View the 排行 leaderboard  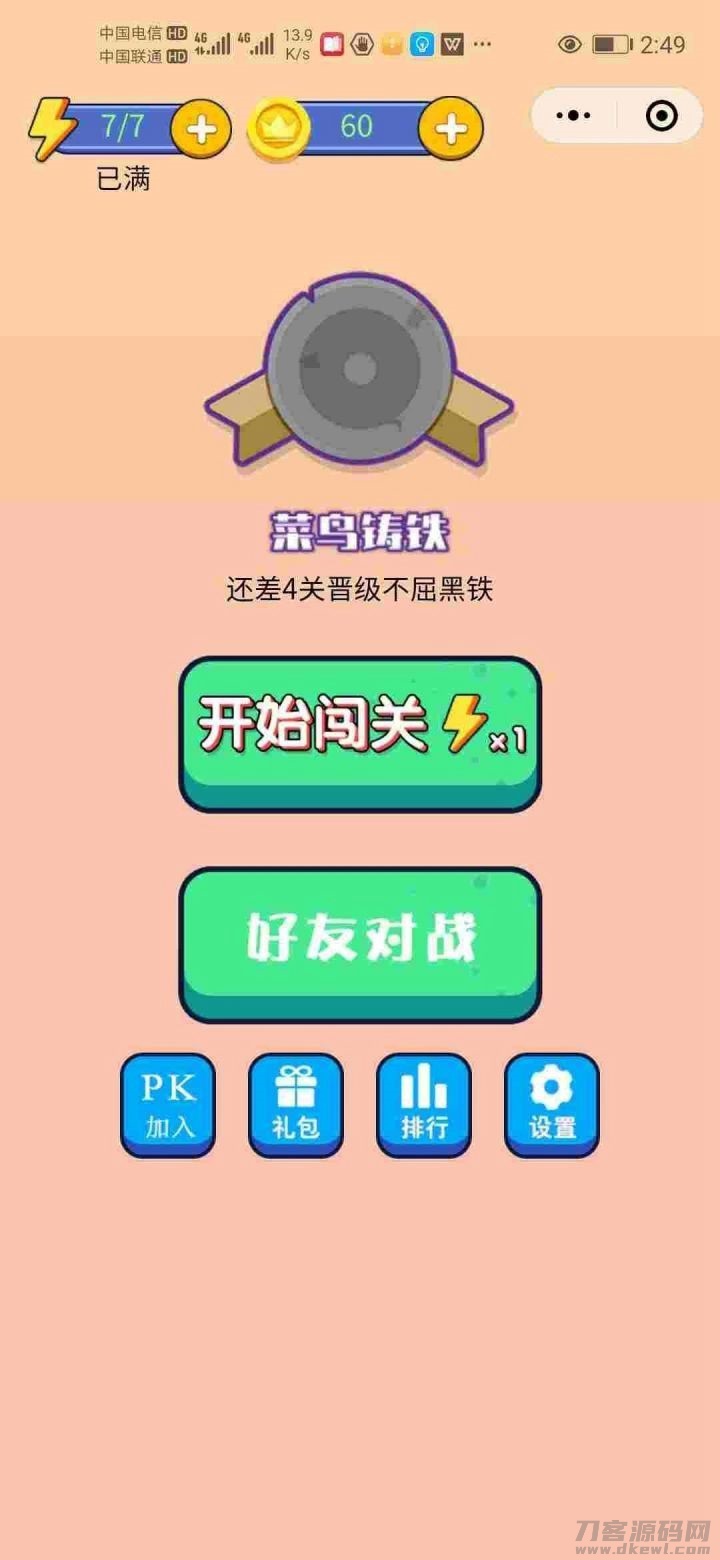coord(424,1105)
